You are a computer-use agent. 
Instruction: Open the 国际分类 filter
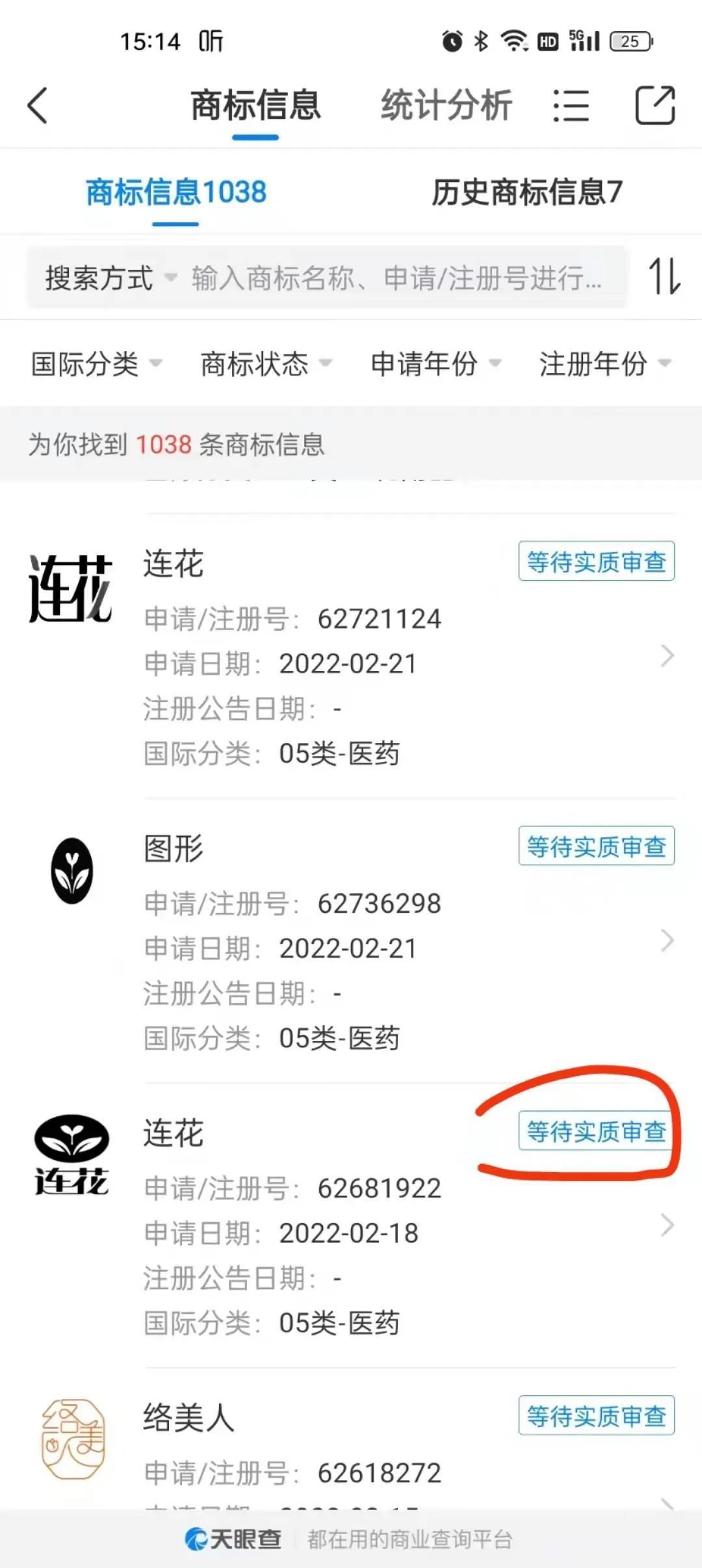(96, 363)
